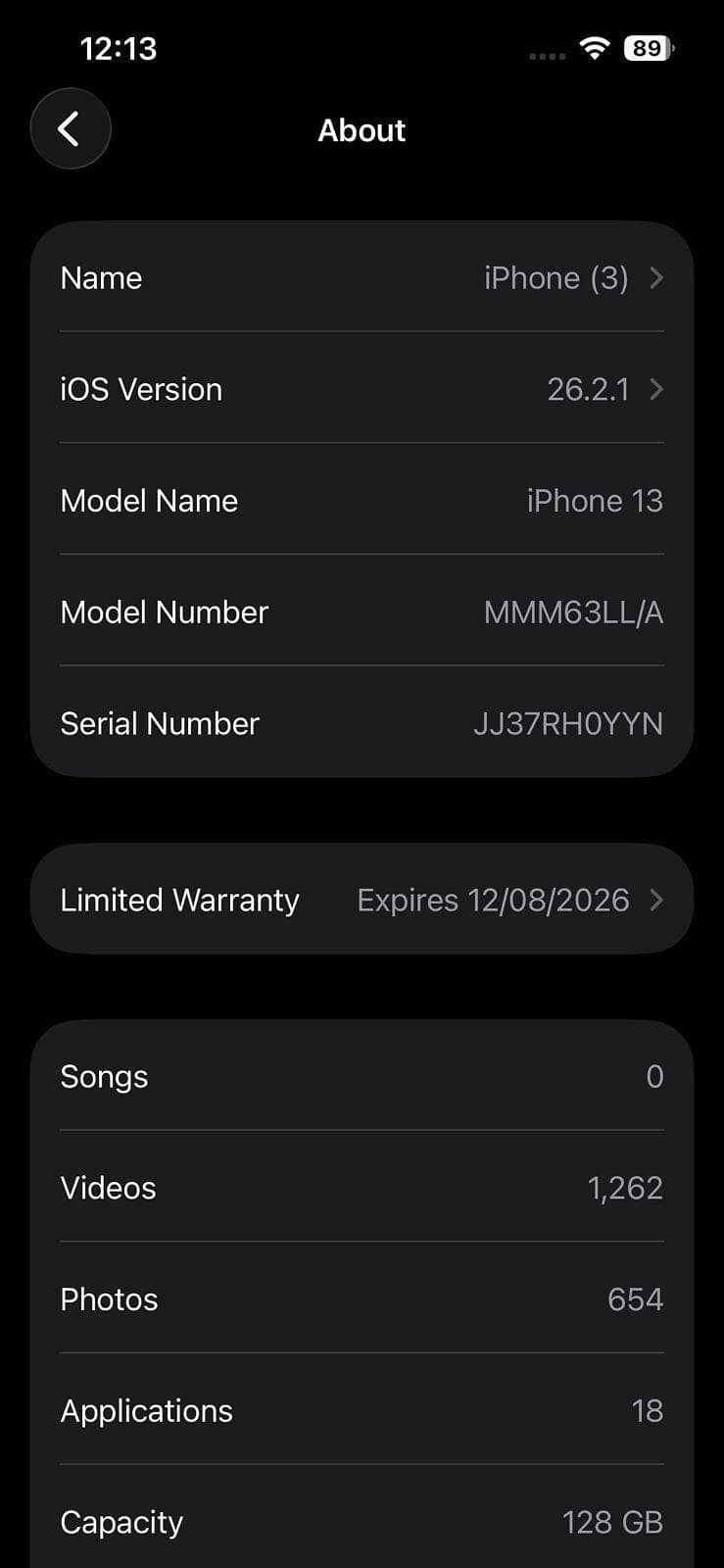Tap the clock showing 12:13
This screenshot has width=724, height=1568.
click(118, 48)
